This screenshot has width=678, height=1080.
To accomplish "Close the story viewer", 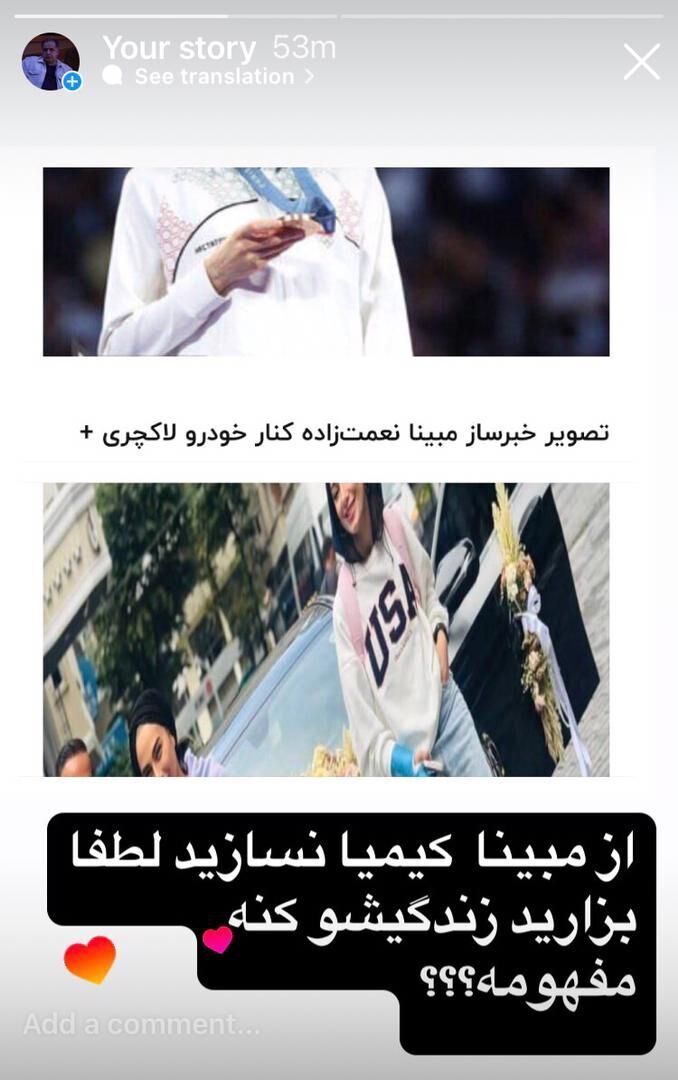I will click(x=641, y=62).
